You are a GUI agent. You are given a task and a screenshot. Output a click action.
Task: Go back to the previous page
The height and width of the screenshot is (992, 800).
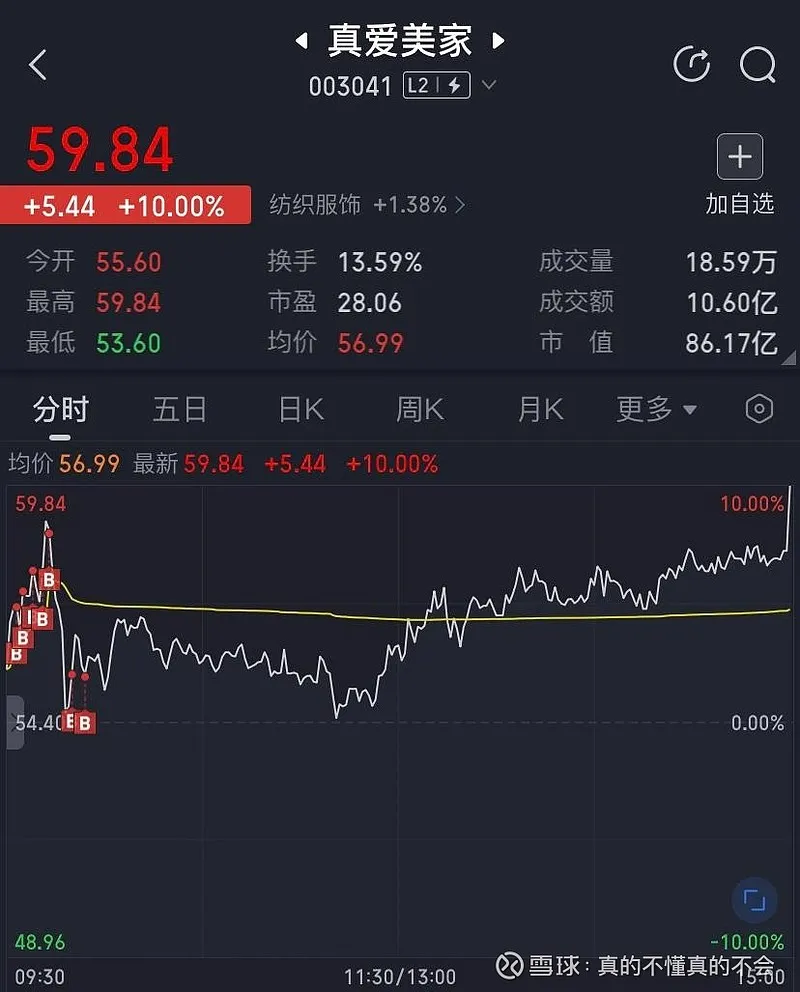click(38, 66)
